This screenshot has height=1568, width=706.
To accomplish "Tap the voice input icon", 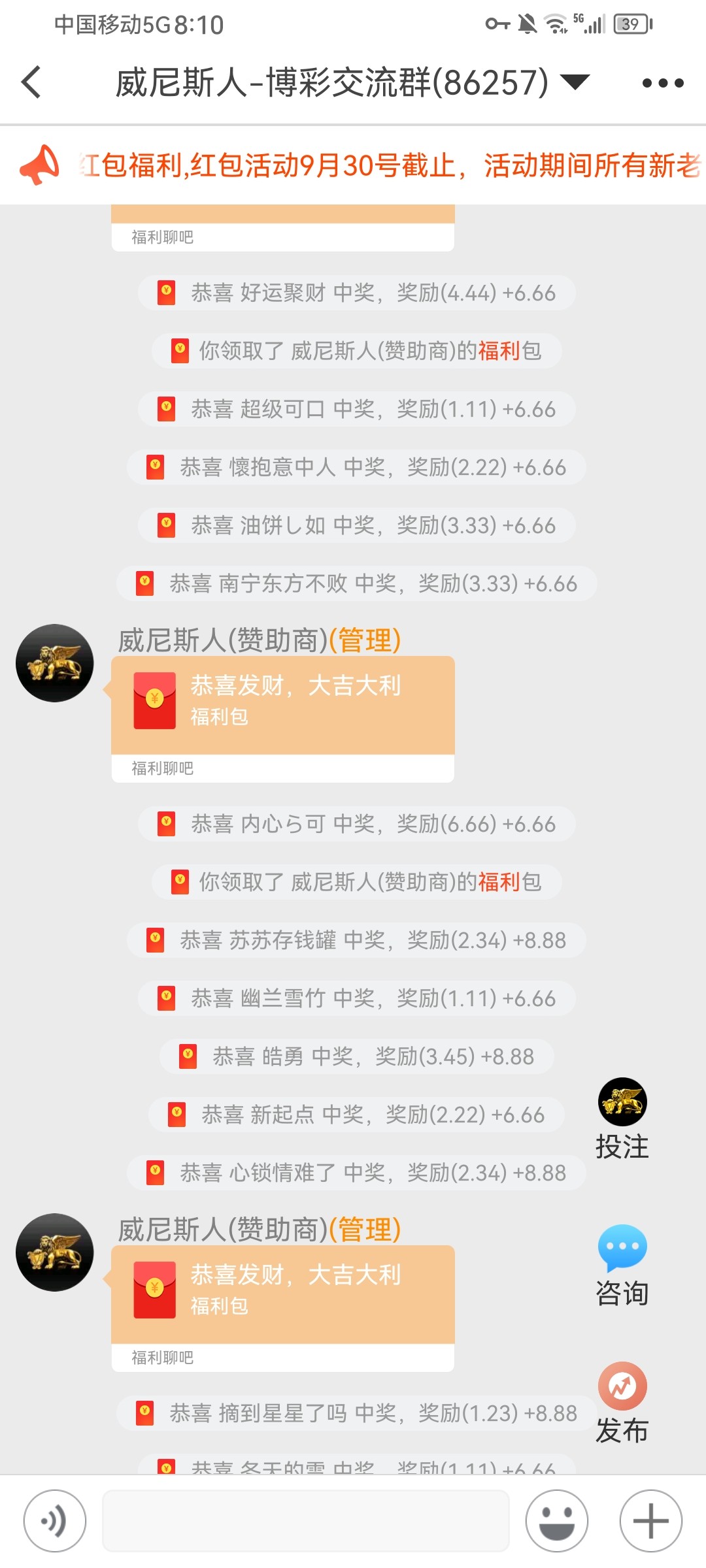I will point(55,1521).
